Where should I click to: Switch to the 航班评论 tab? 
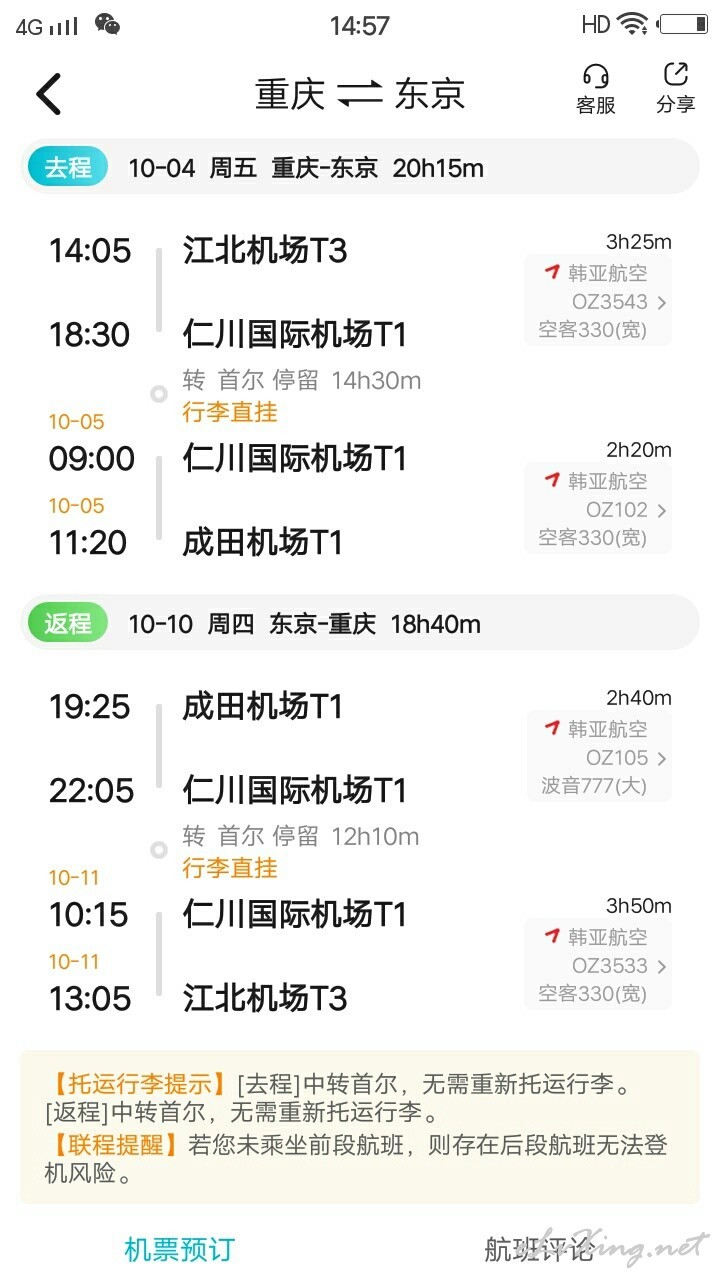pyautogui.click(x=540, y=1249)
